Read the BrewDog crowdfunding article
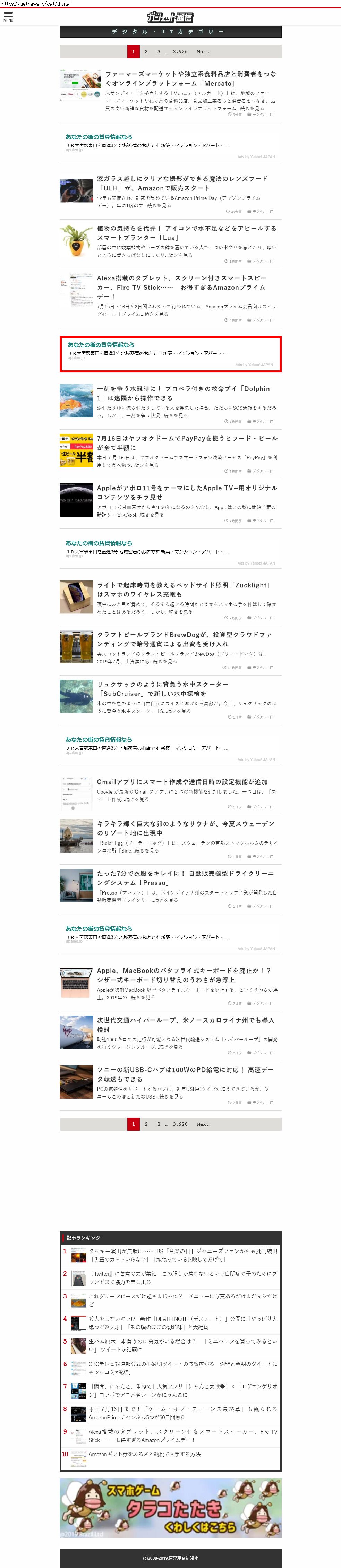The height and width of the screenshot is (1568, 341). [184, 639]
